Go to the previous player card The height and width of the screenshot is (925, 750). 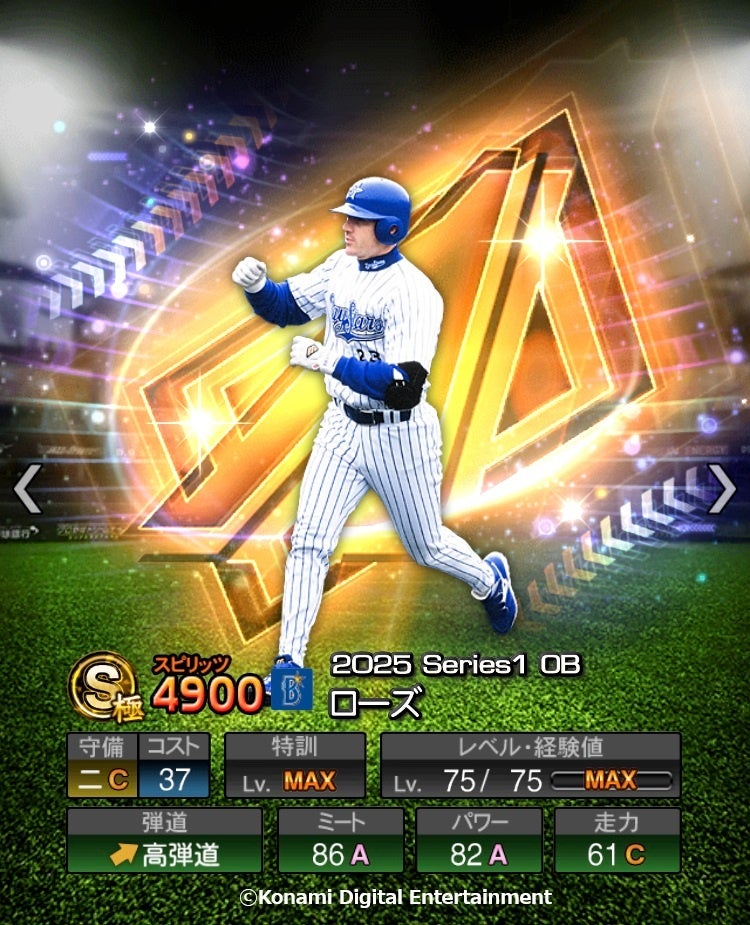[x=27, y=489]
